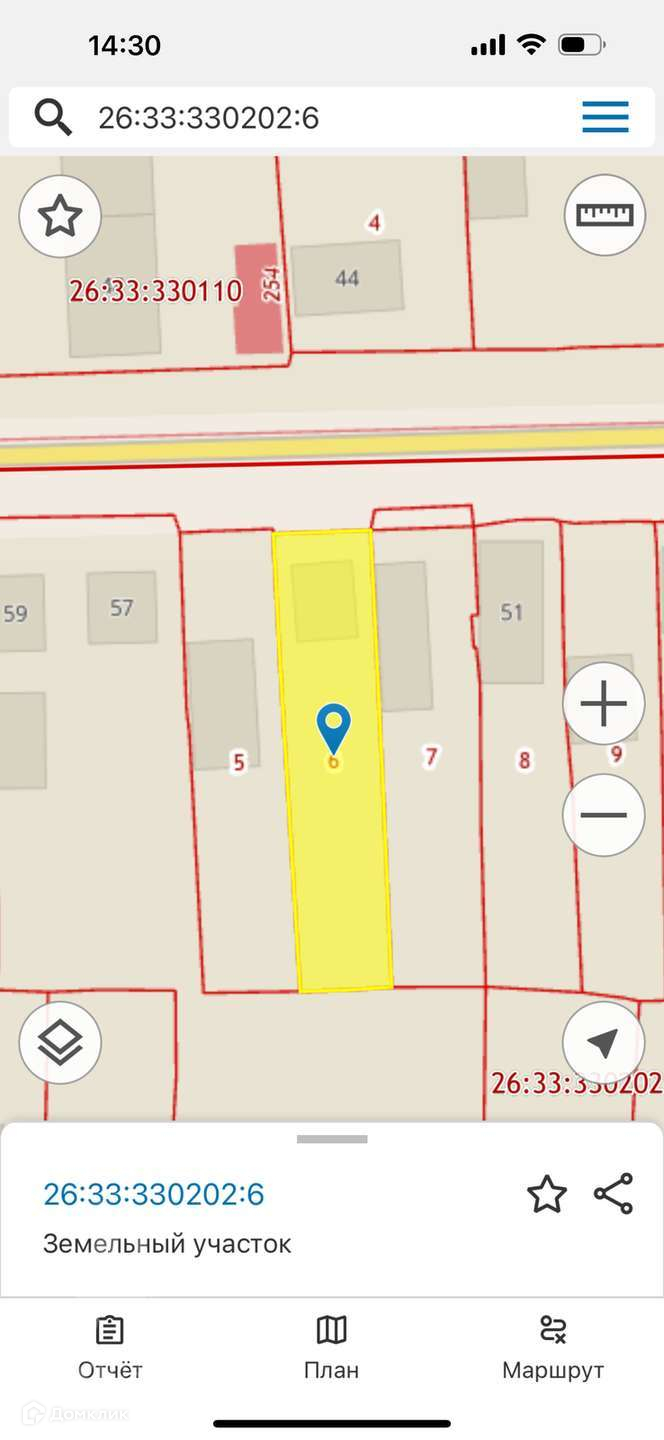
Task: Open the Отчёт tab
Action: click(110, 1347)
